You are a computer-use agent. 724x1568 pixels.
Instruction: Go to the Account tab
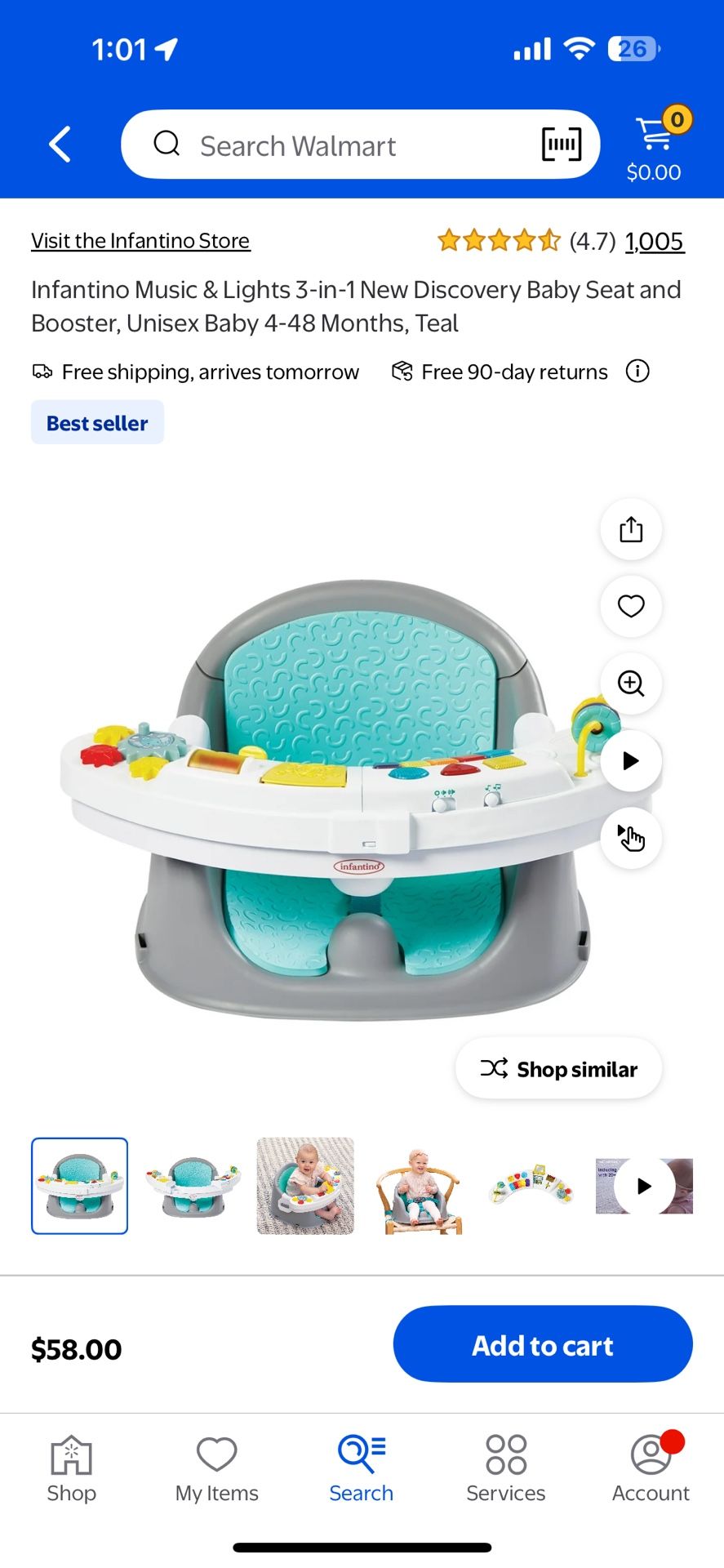click(651, 1468)
